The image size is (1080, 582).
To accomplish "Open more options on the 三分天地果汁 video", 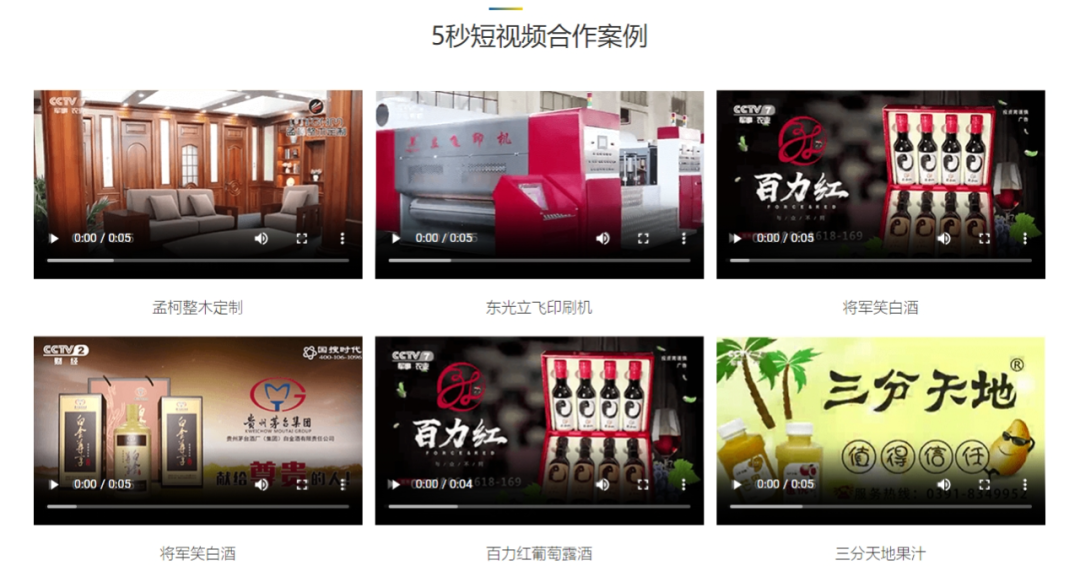I will pos(1025,485).
